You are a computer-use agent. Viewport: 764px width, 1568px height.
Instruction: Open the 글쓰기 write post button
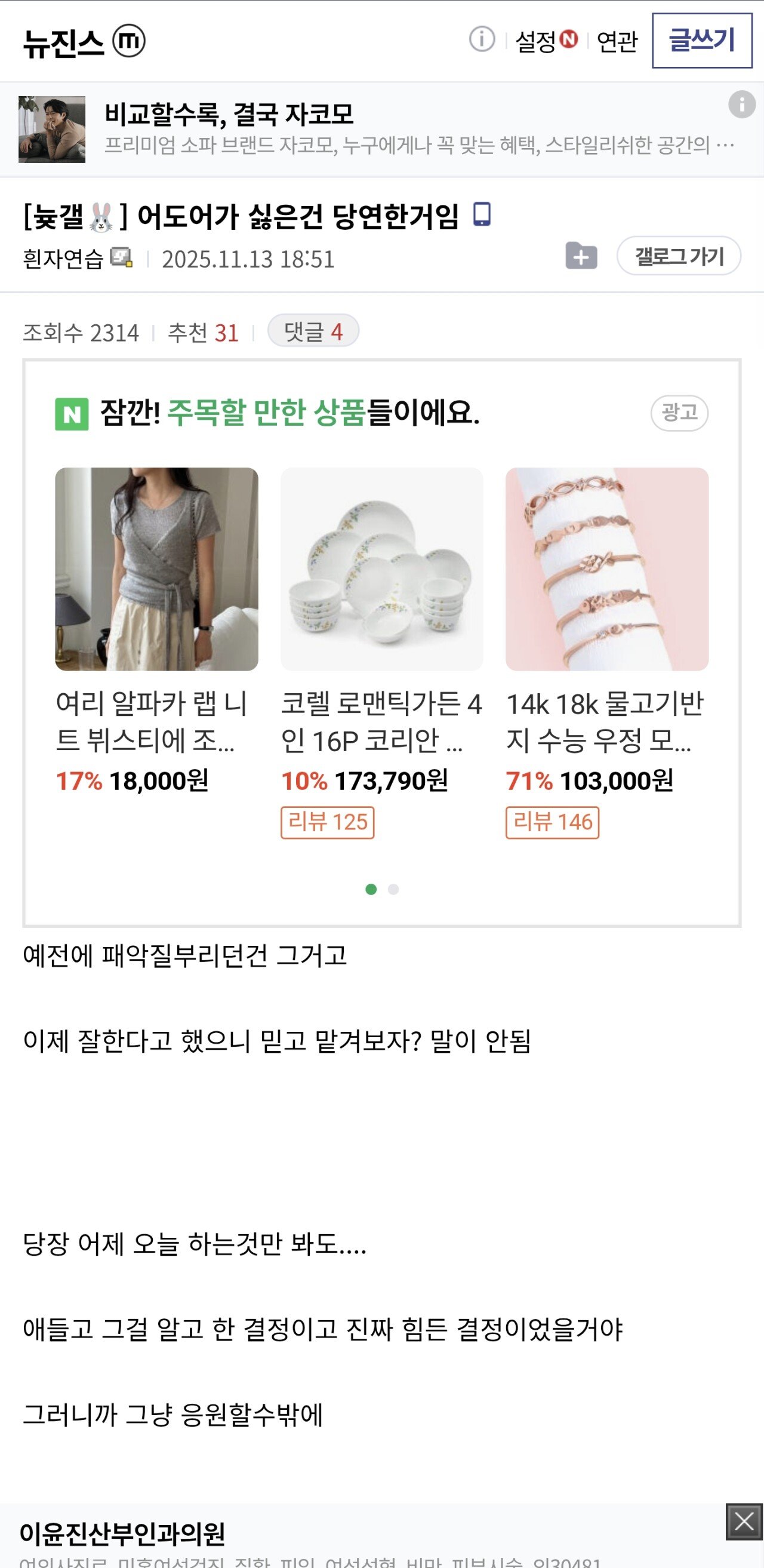point(701,40)
